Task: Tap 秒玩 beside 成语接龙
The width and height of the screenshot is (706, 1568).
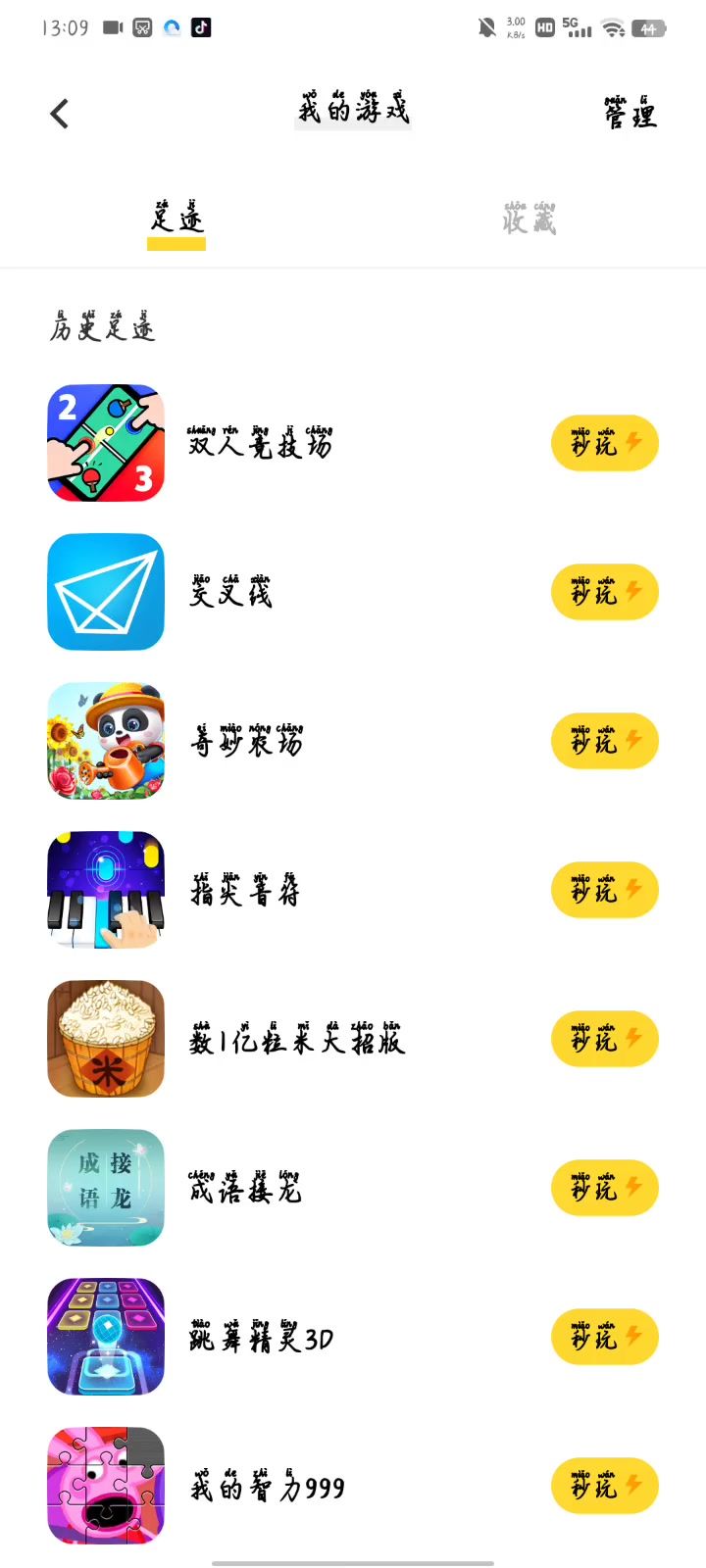Action: tap(604, 1189)
